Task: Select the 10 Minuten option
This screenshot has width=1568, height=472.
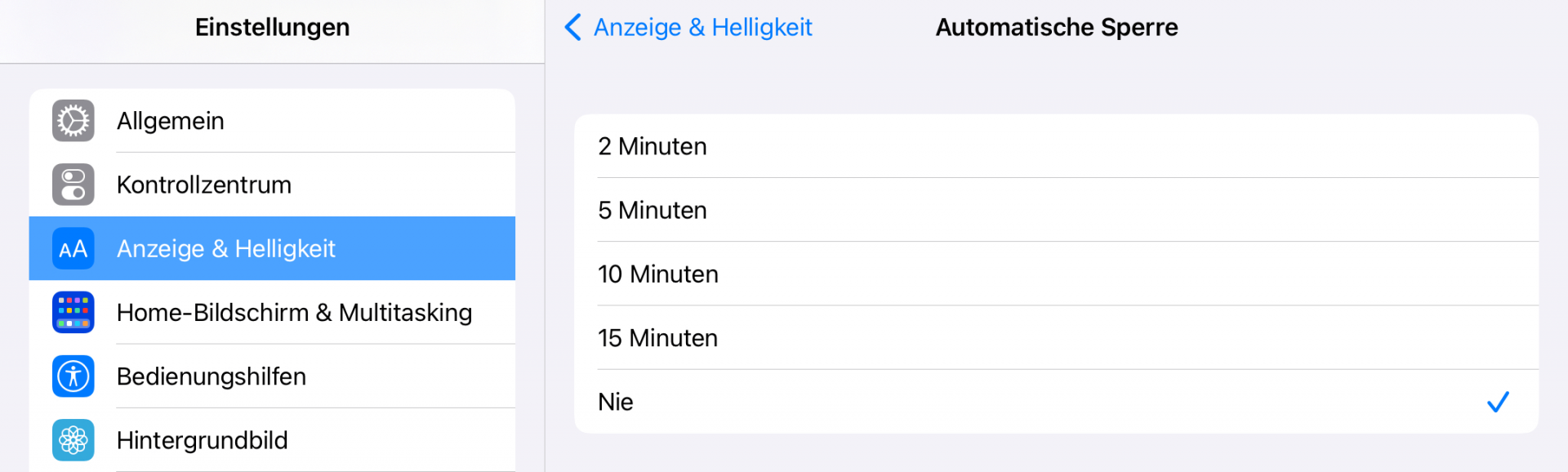Action: pos(1055,274)
